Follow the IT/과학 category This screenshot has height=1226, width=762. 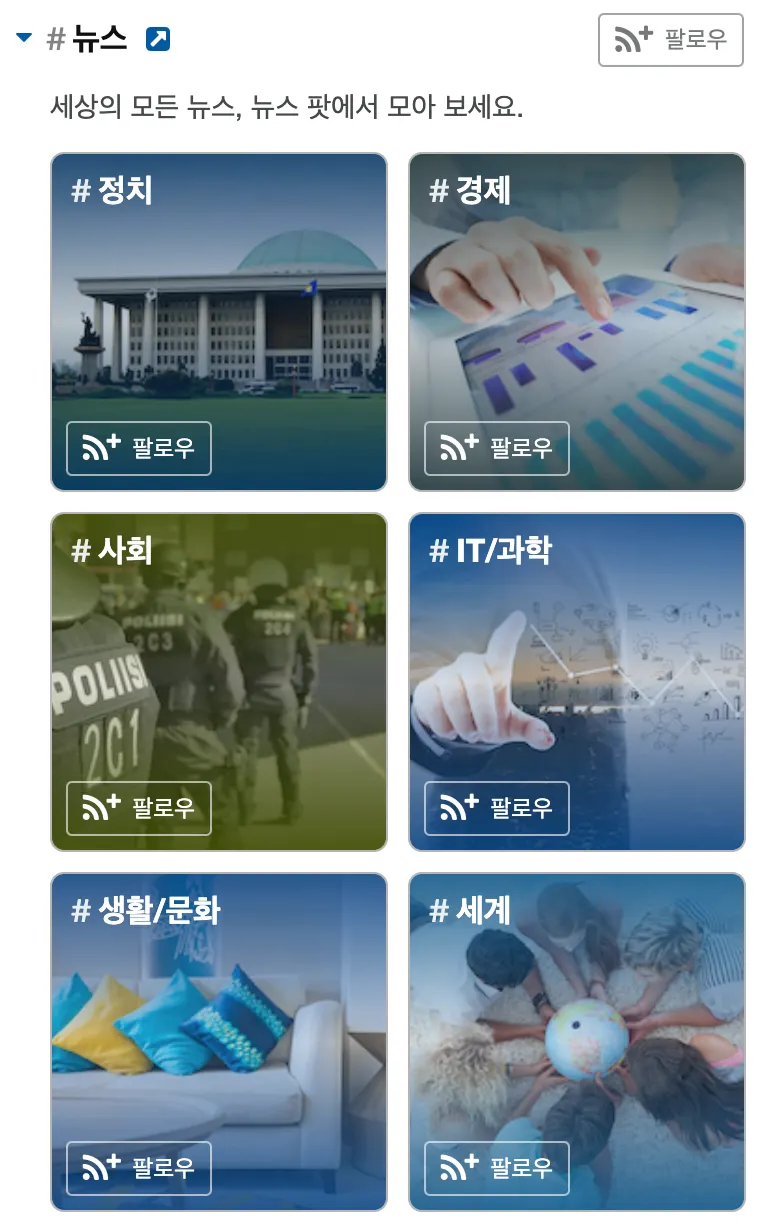tap(497, 808)
